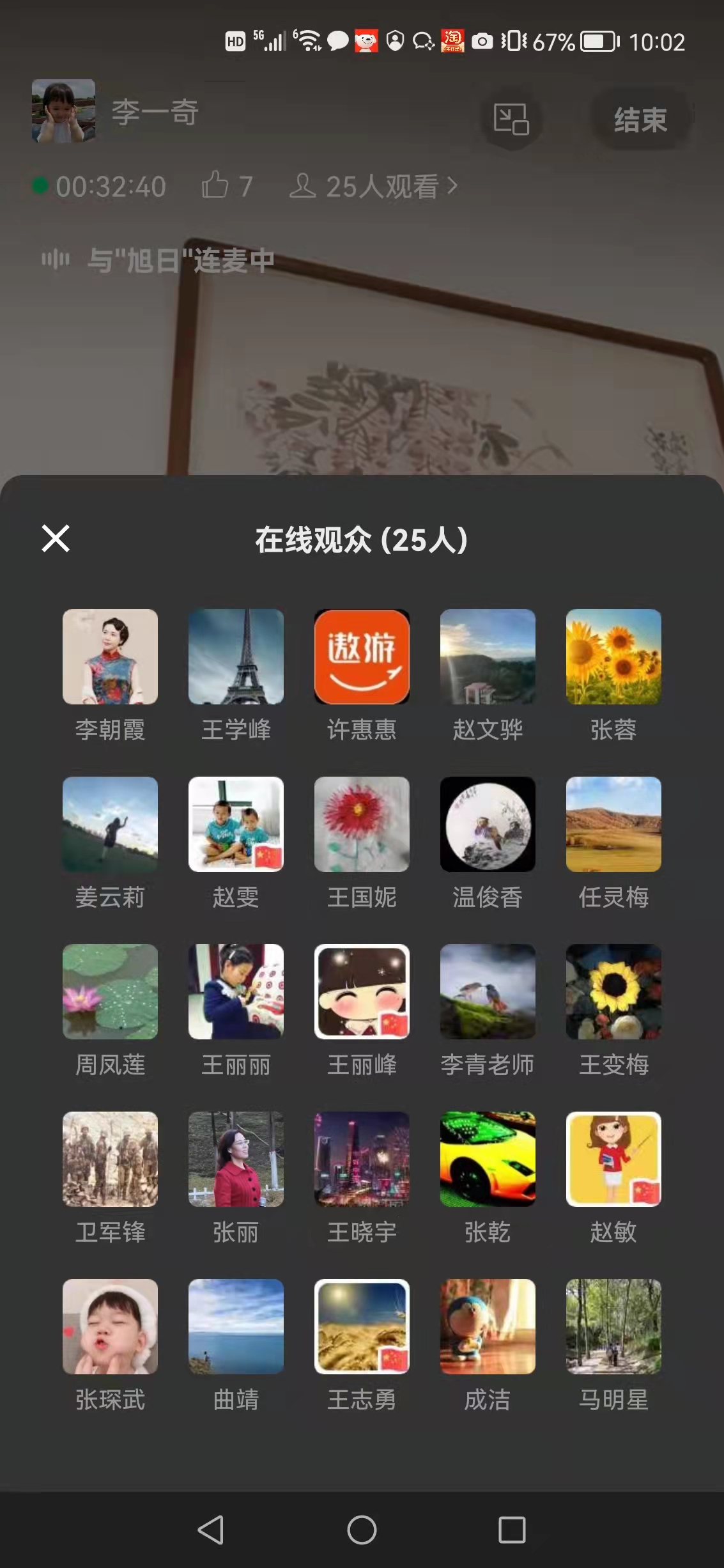
Task: View viewer 姜云莉
Action: [110, 824]
